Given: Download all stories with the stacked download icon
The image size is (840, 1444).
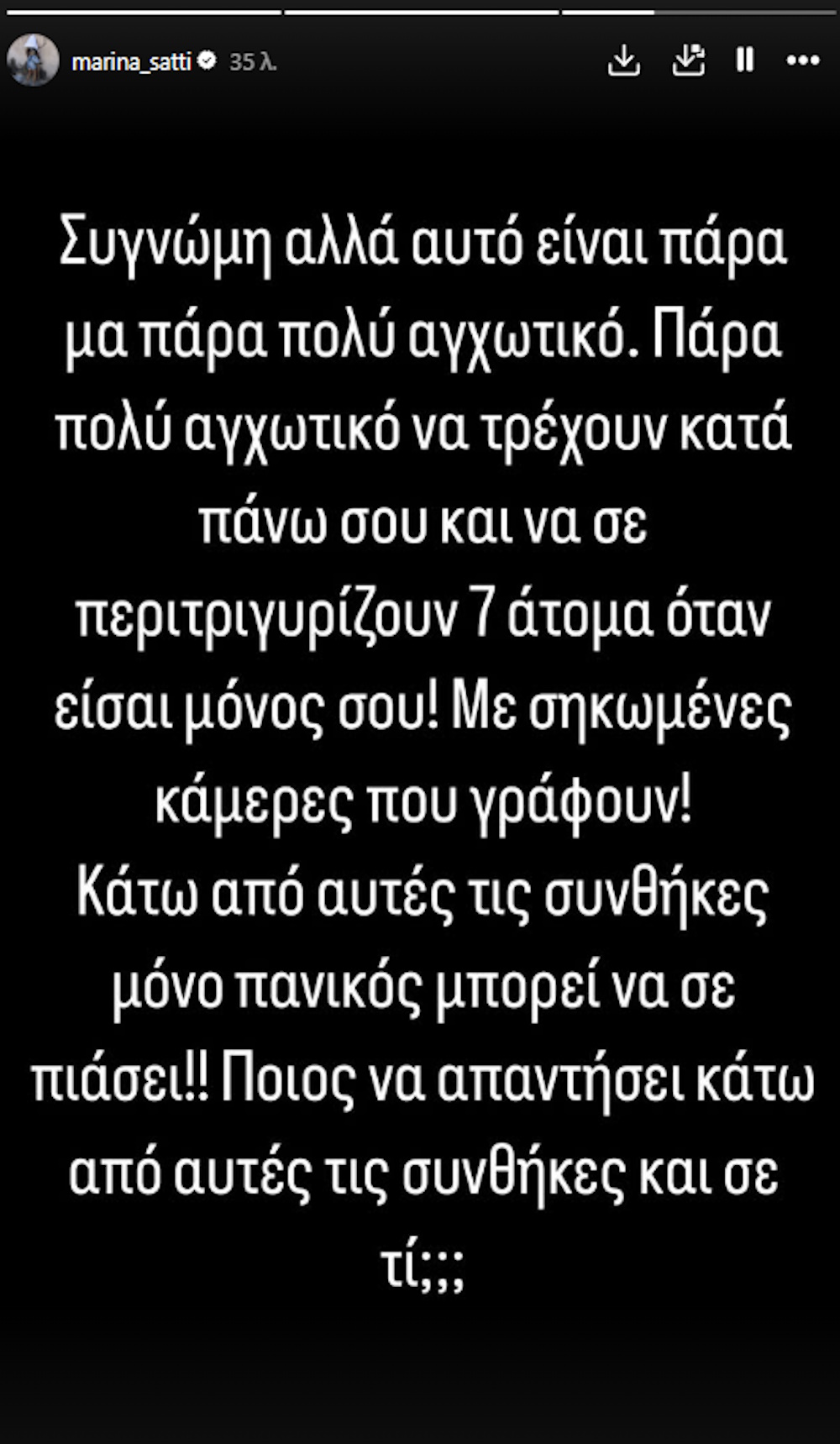Looking at the screenshot, I should click(689, 60).
